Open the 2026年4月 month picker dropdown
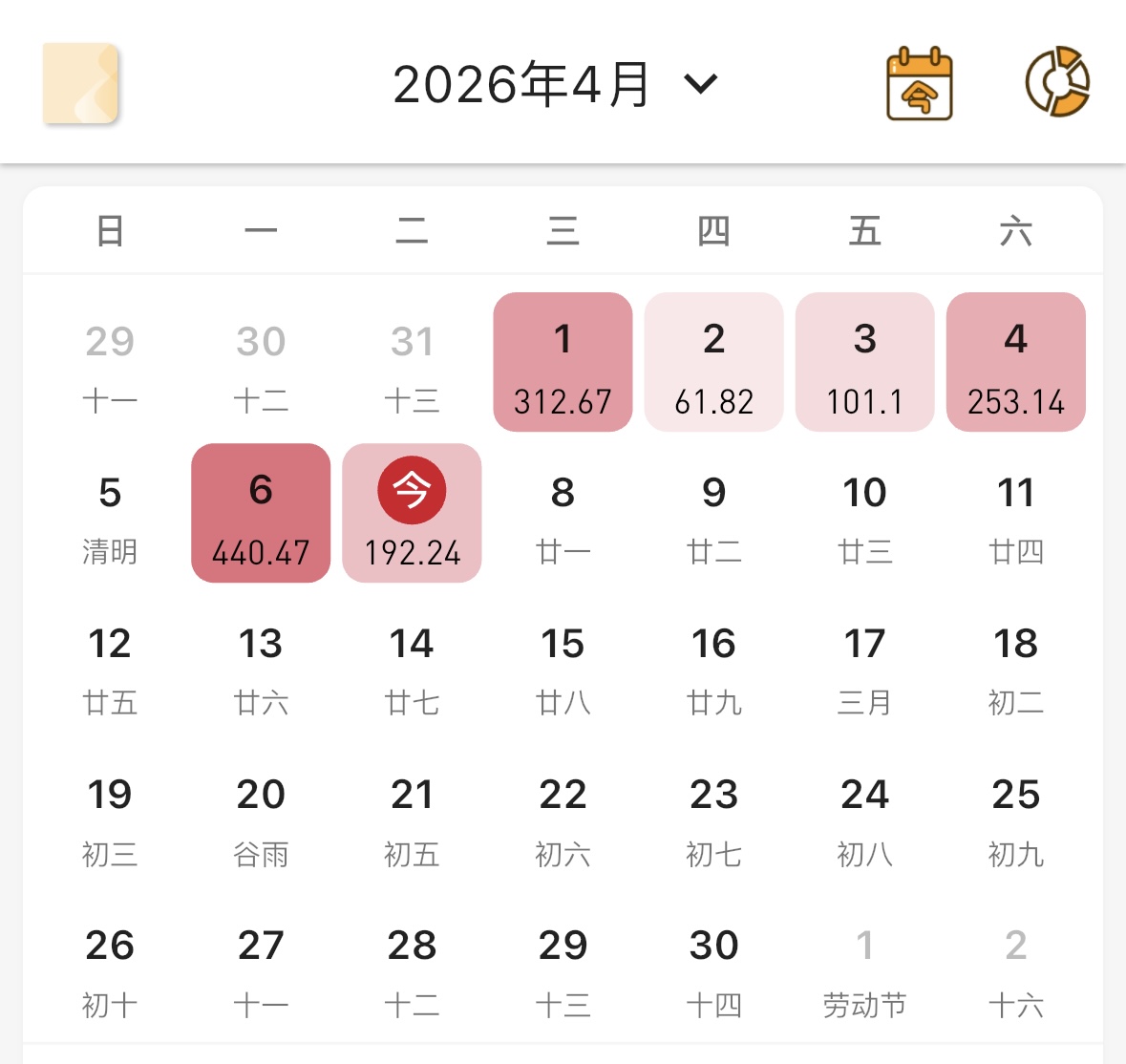Image resolution: width=1126 pixels, height=1064 pixels. click(x=554, y=84)
